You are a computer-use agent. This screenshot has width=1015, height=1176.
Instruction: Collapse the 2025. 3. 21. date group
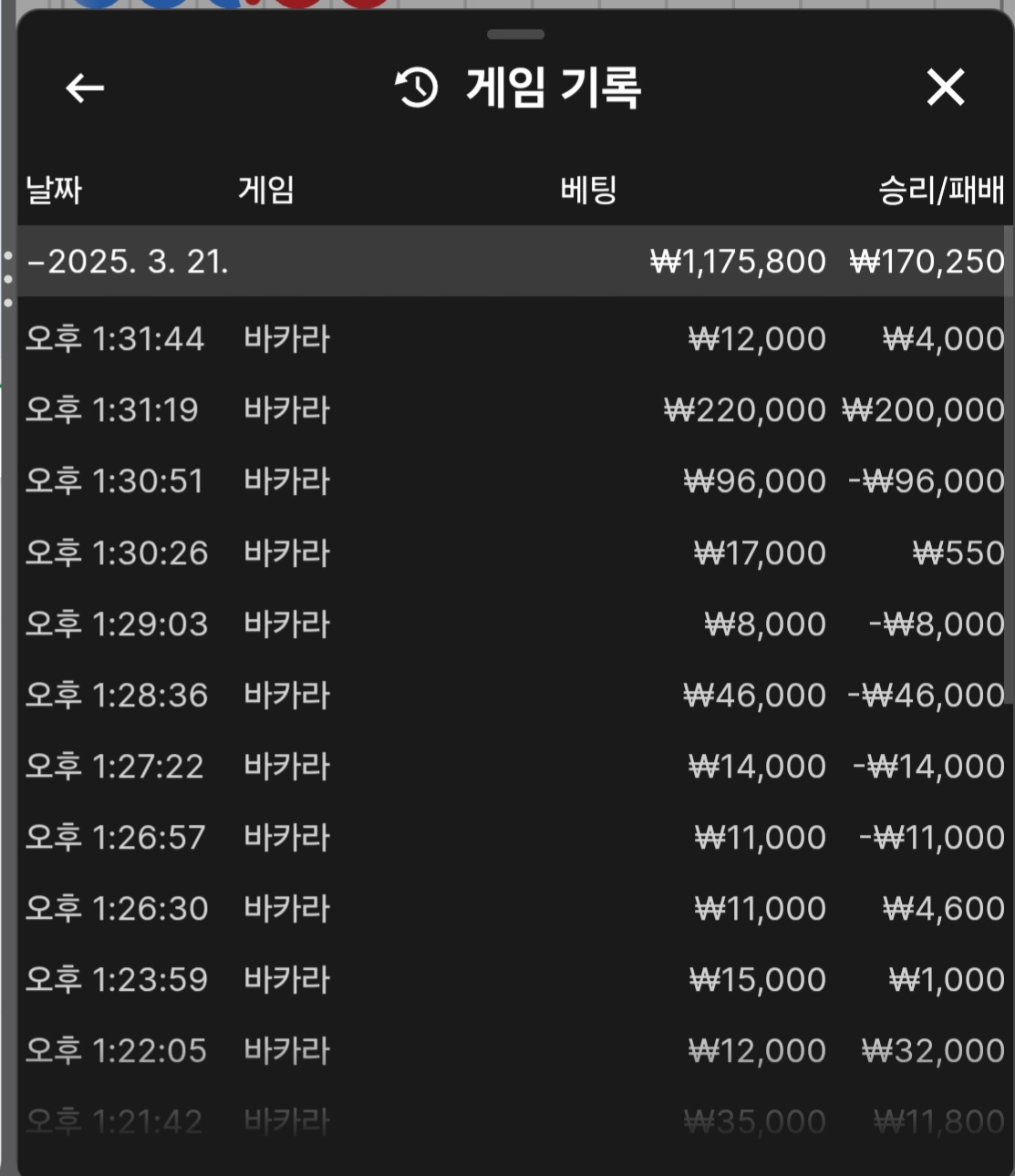tap(128, 262)
